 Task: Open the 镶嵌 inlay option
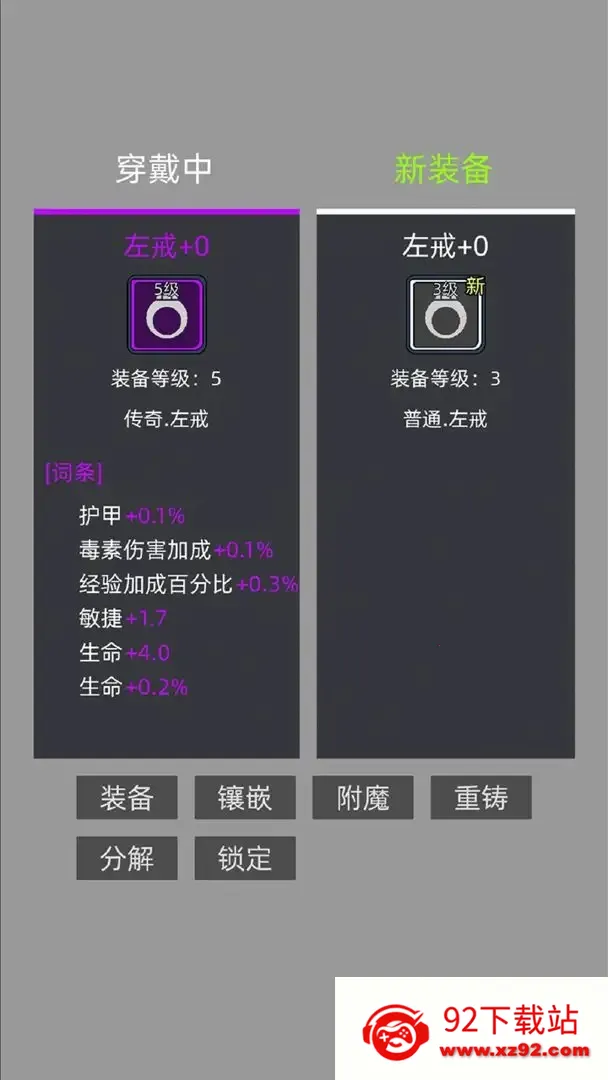245,798
